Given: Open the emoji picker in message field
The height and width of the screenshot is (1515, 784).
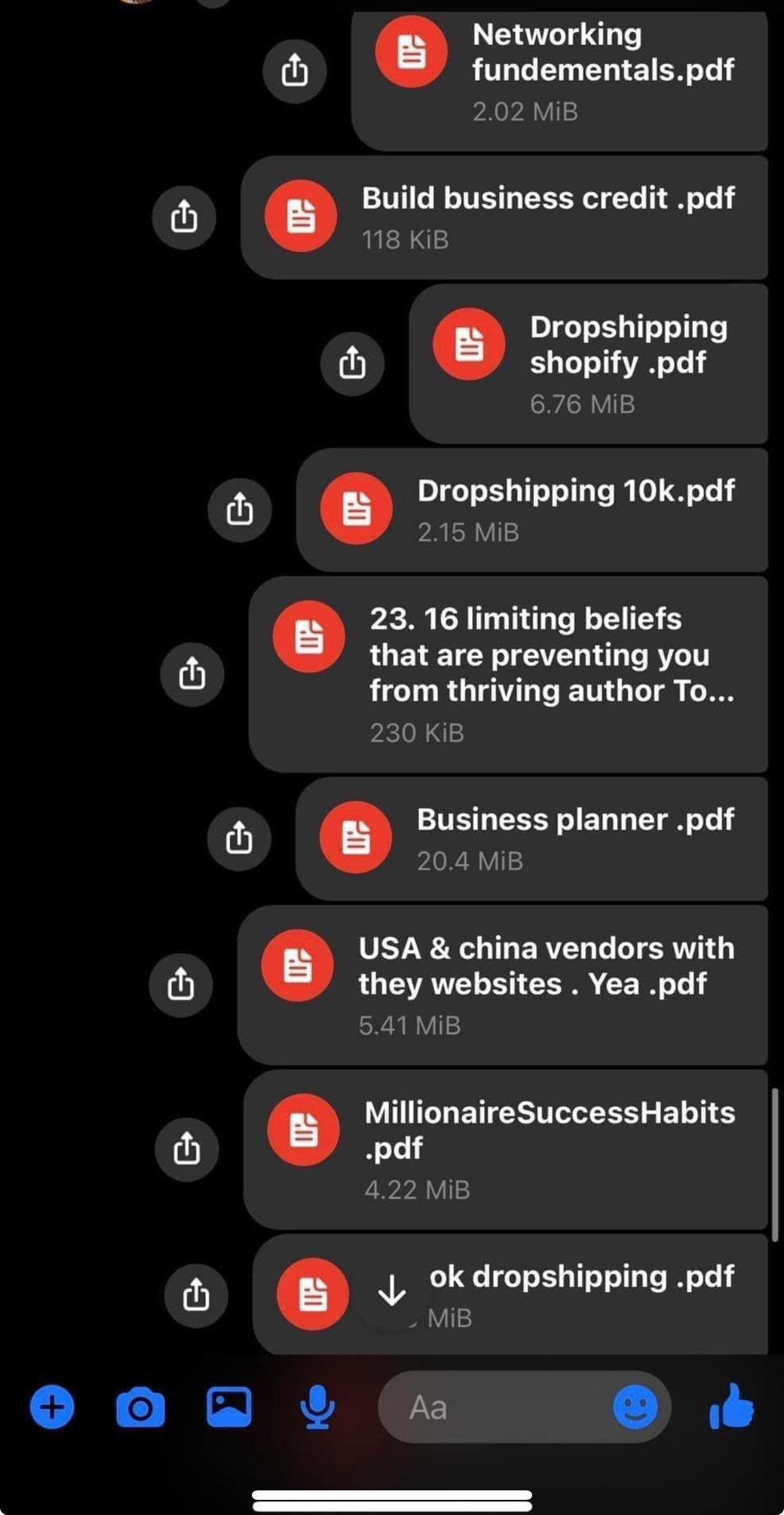Looking at the screenshot, I should coord(635,1407).
